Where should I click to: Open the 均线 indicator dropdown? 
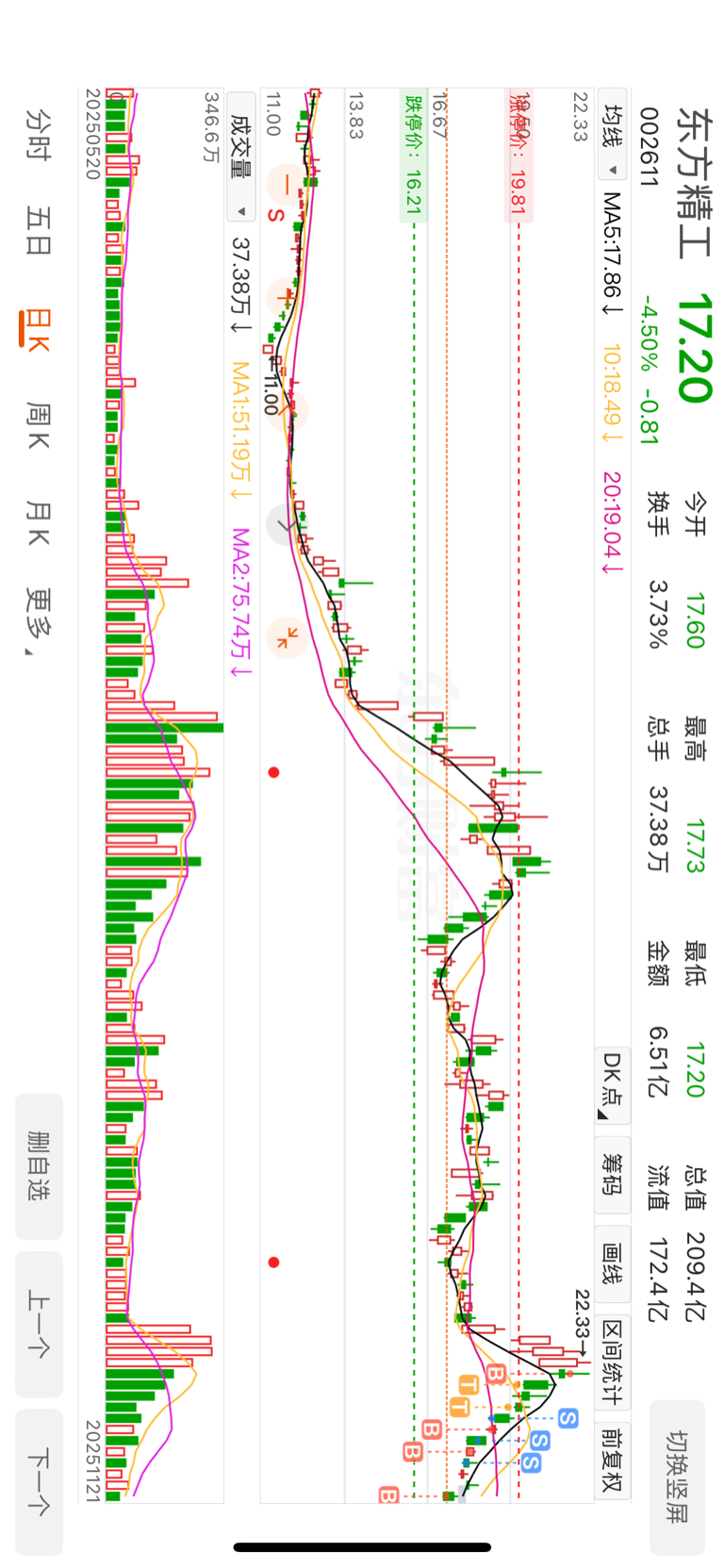tap(613, 140)
